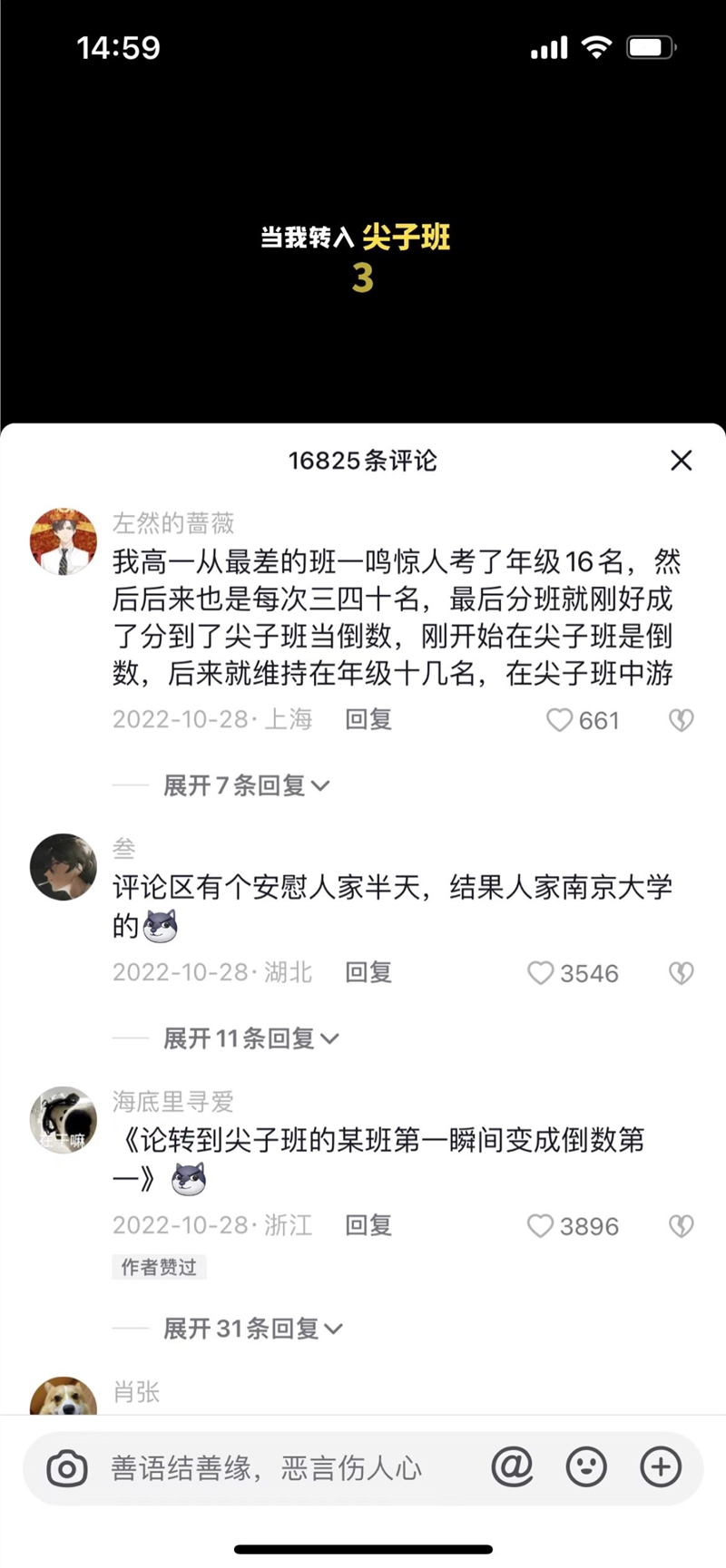Dislike 海底里寻爱's comment
The image size is (726, 1568).
(681, 1226)
